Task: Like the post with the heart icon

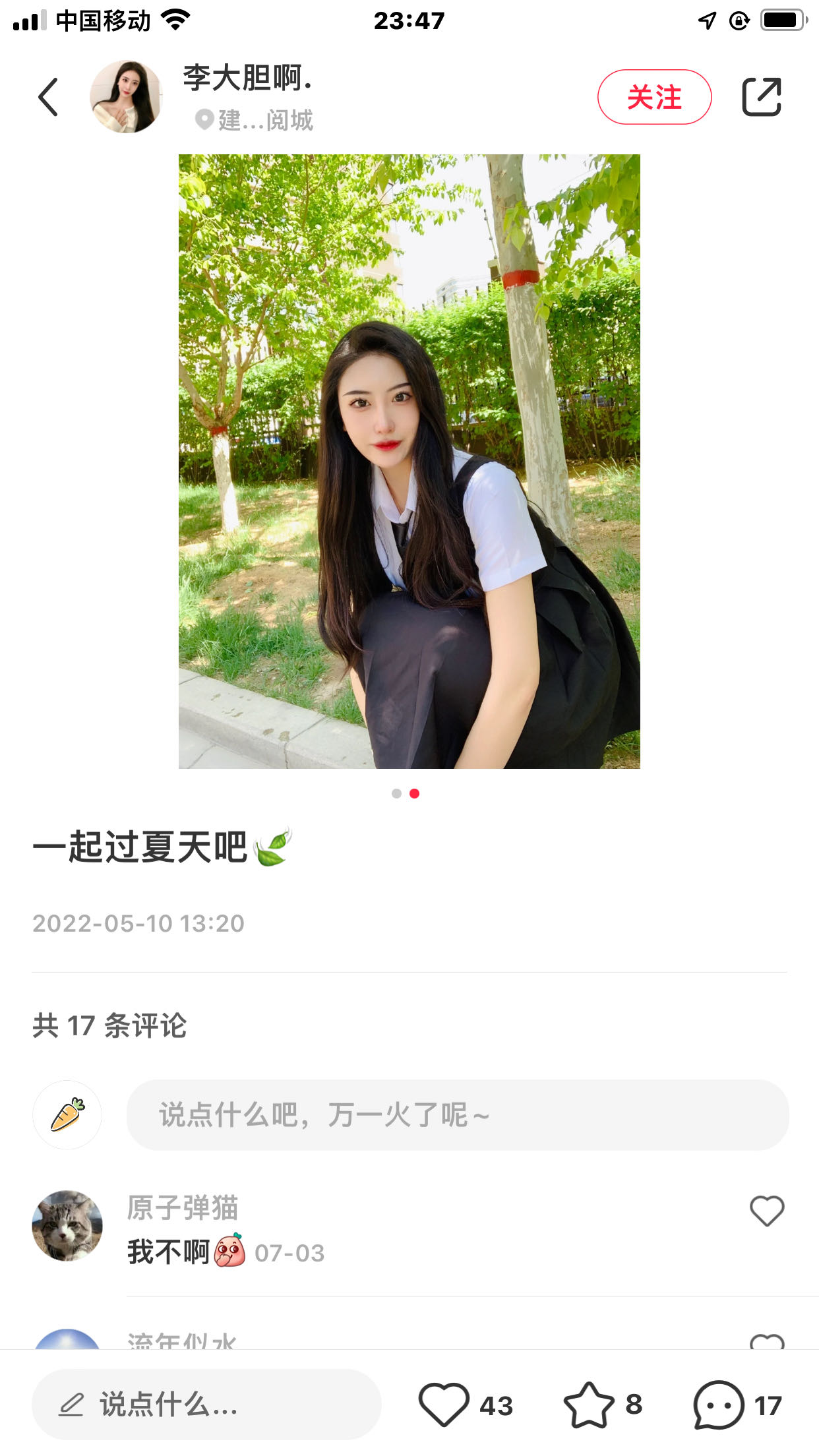Action: click(444, 1405)
